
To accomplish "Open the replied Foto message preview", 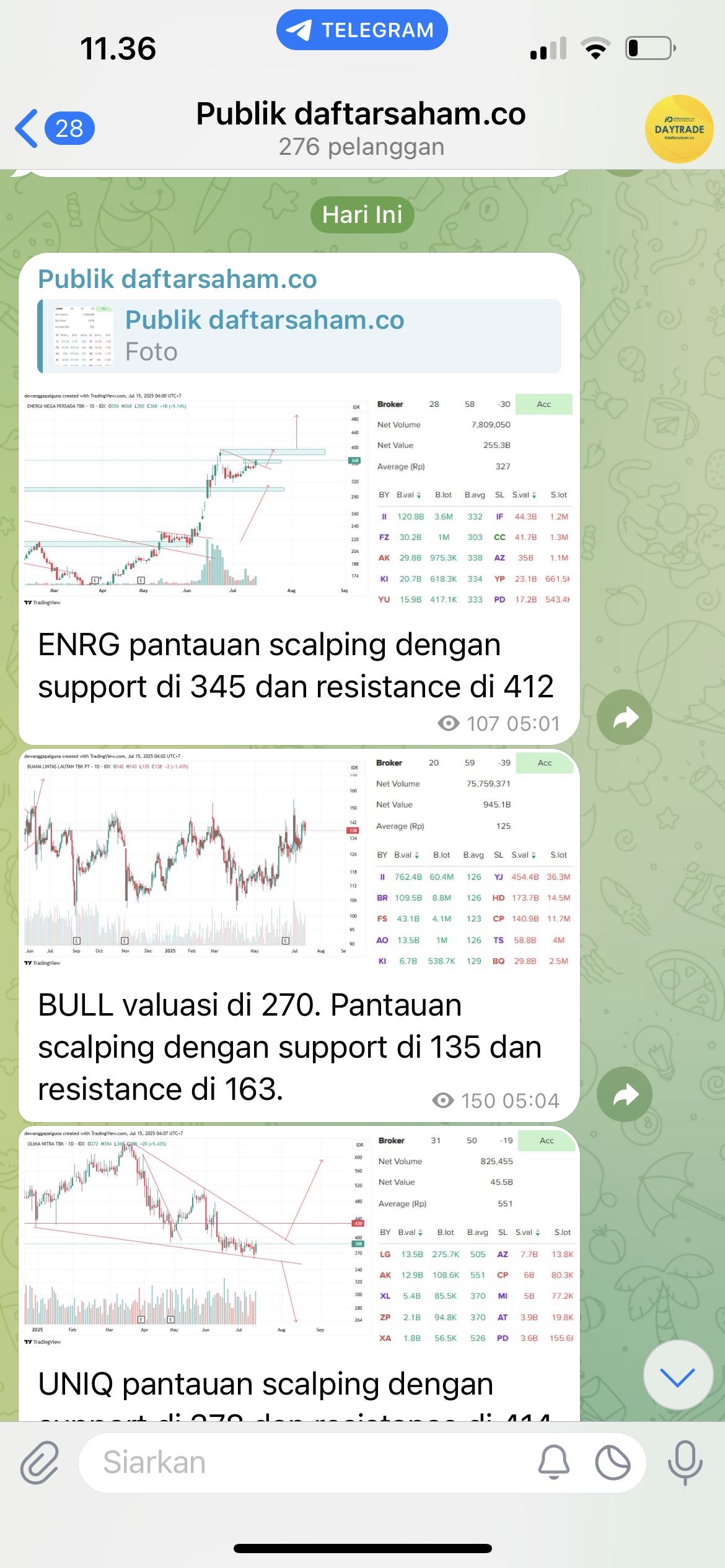I will [x=299, y=336].
